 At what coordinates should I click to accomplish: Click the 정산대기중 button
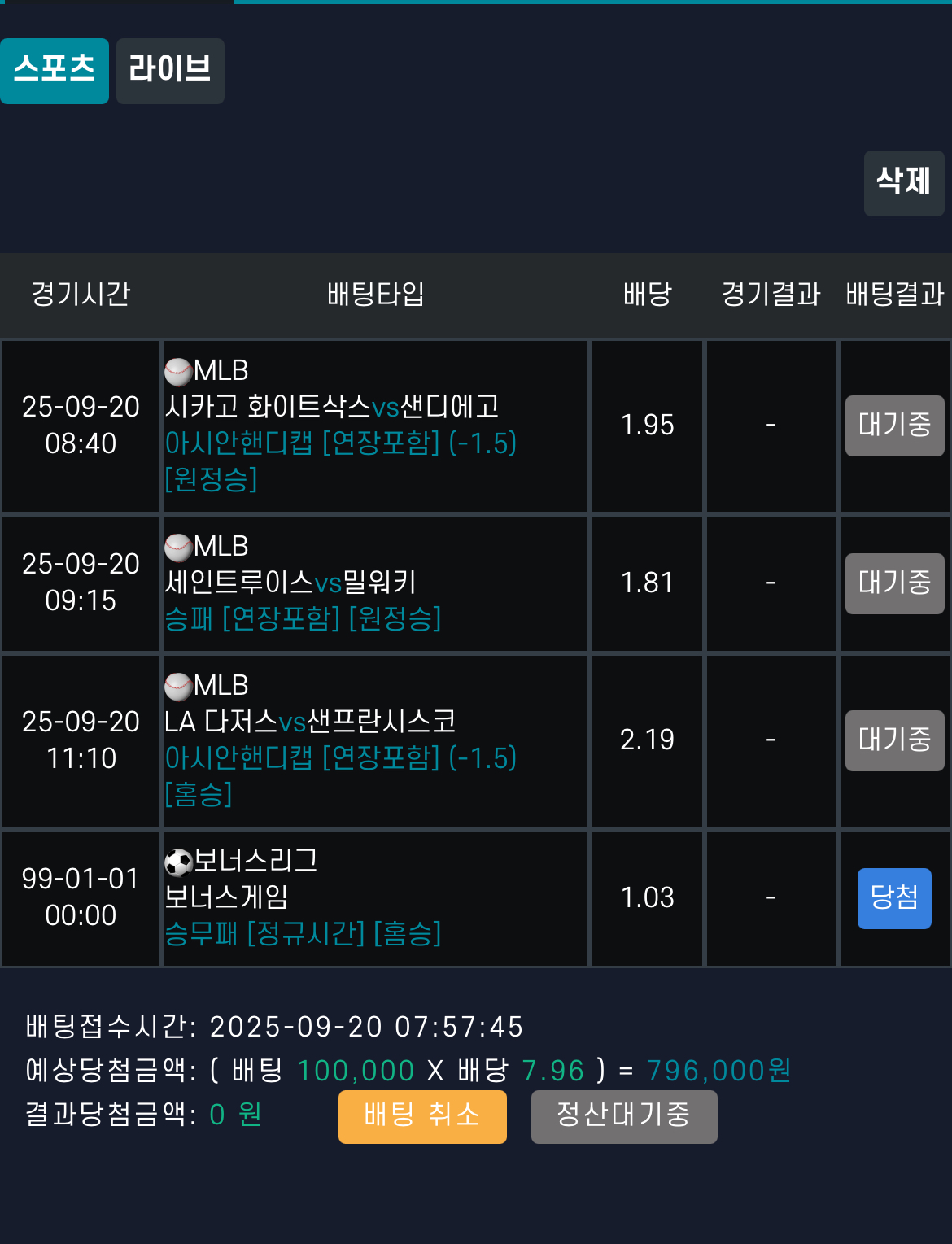pos(624,1117)
